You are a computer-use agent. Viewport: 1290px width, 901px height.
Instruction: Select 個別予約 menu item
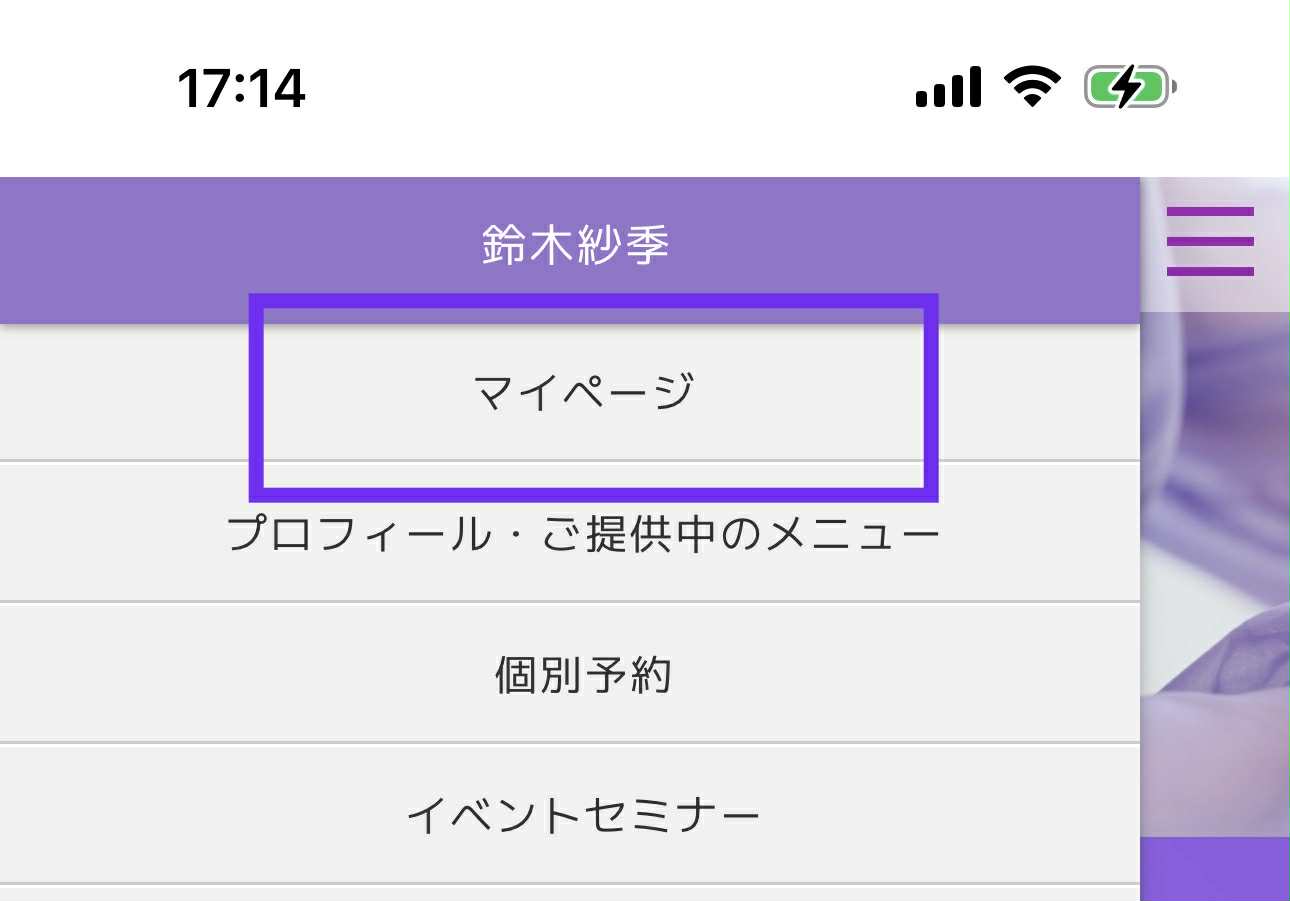coord(583,675)
